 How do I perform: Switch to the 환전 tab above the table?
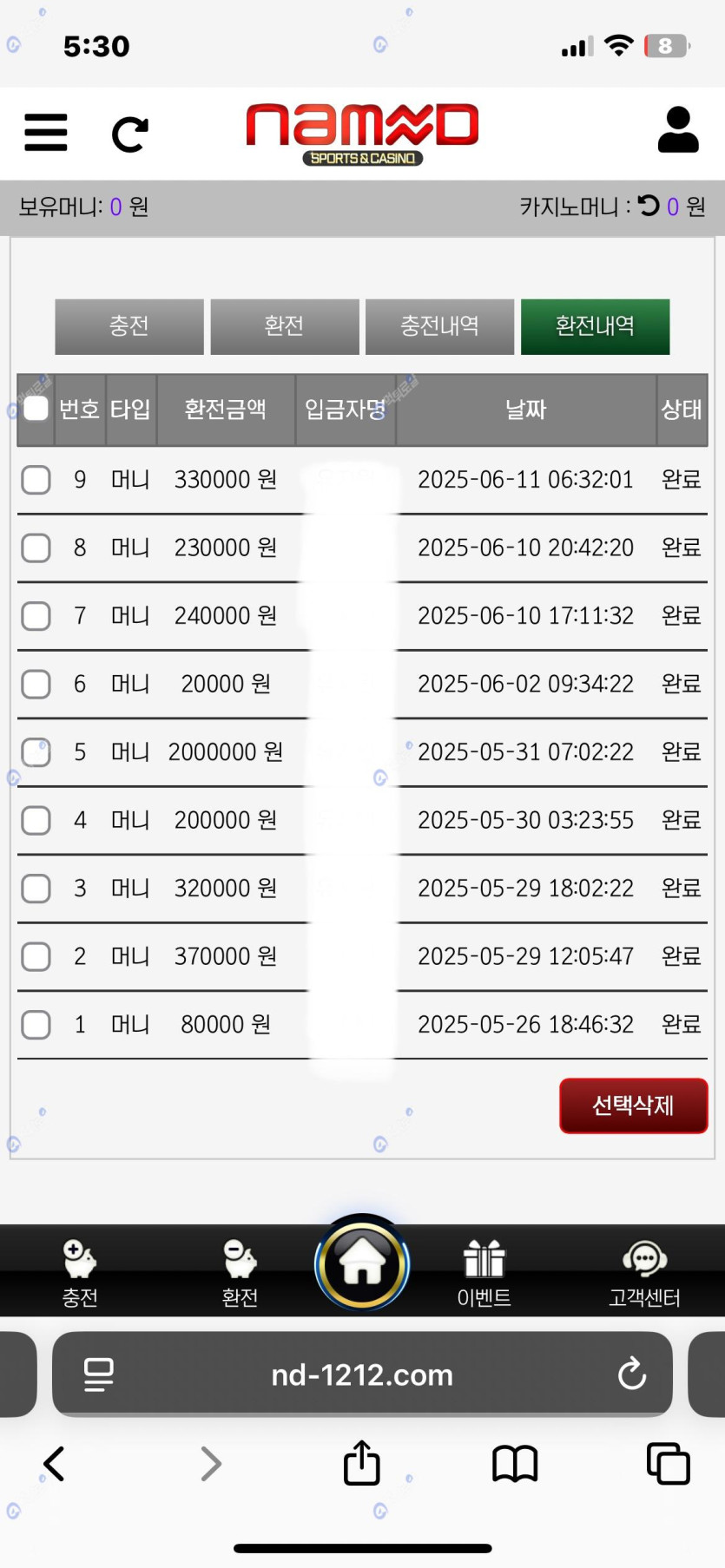click(285, 326)
